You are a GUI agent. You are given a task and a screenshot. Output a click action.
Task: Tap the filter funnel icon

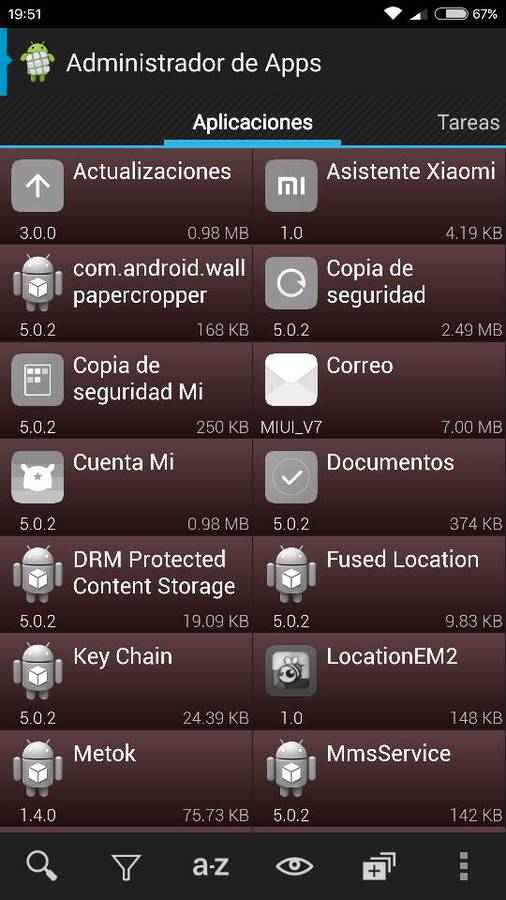tap(126, 866)
